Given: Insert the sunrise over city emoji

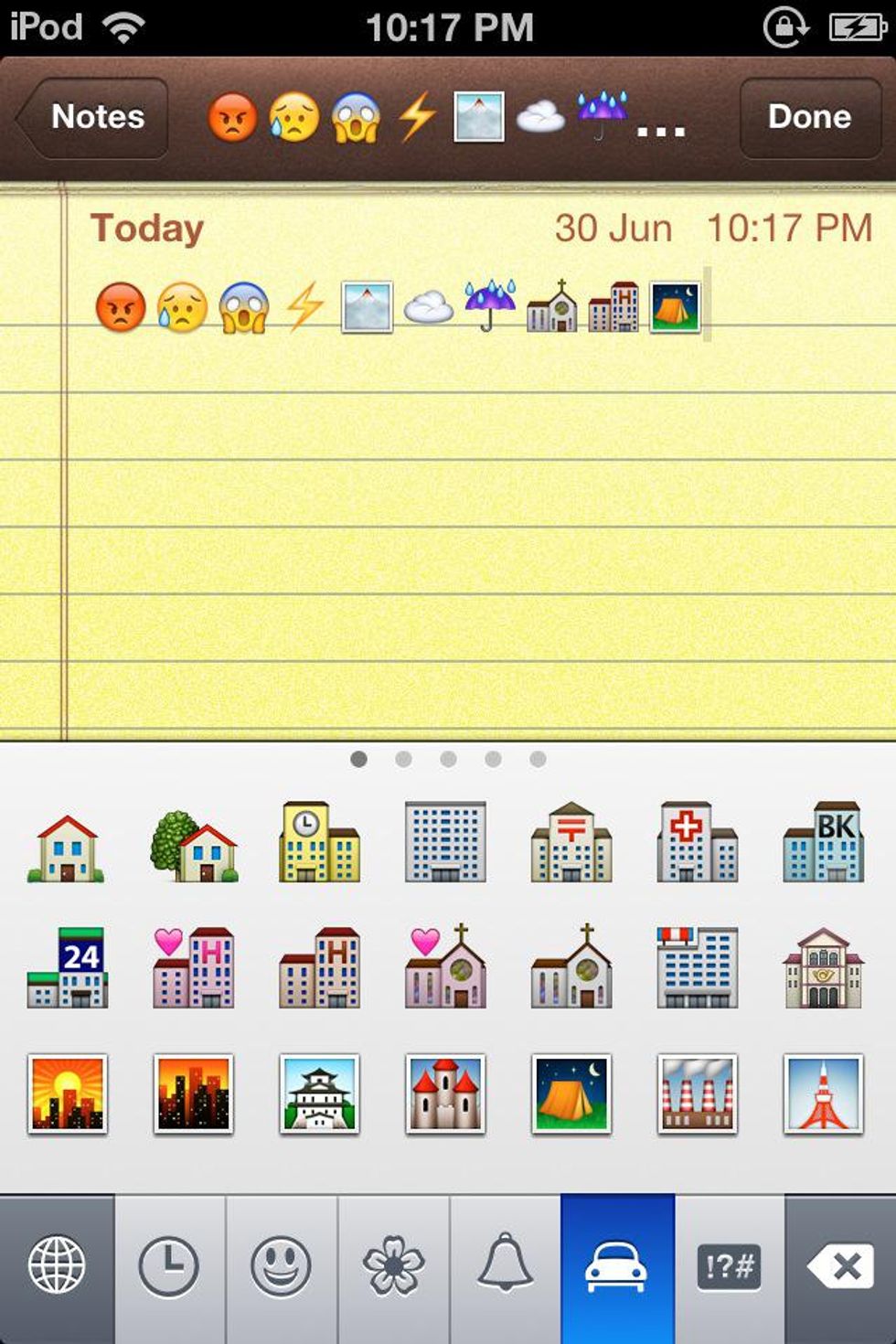Looking at the screenshot, I should coord(68,1093).
